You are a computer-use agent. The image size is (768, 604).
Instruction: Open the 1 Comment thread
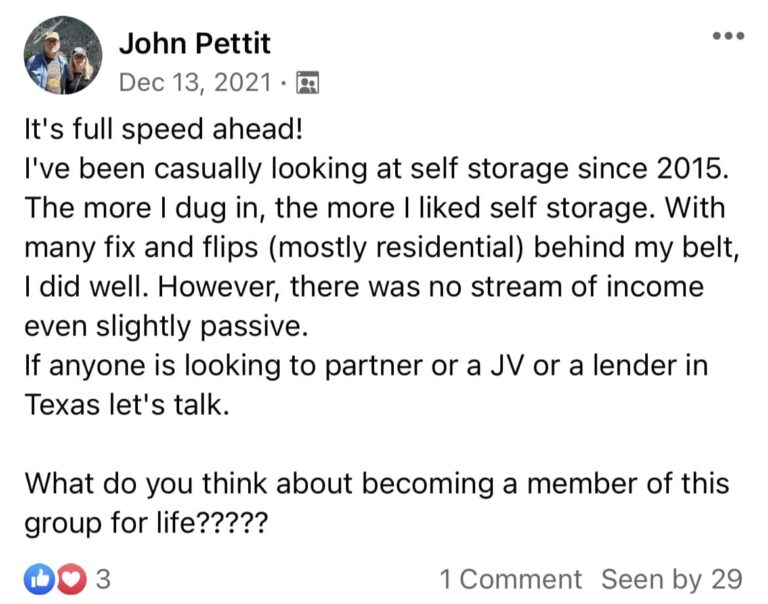(x=510, y=579)
